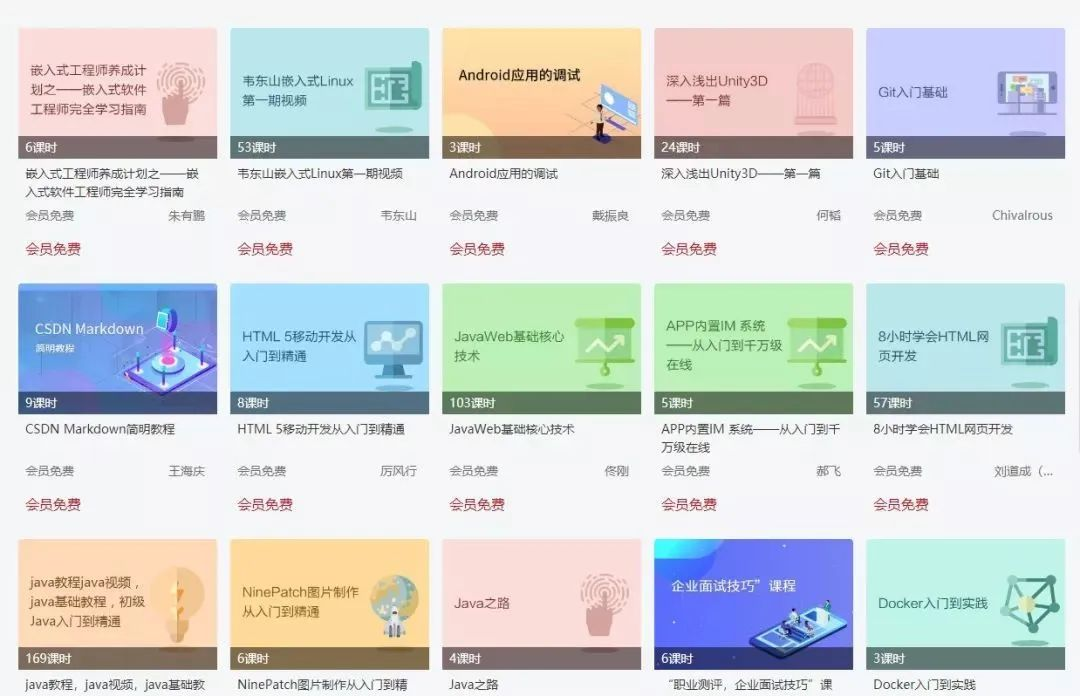Image resolution: width=1080 pixels, height=696 pixels.
Task: Open the 169课时 java教程 course card
Action: 117,604
